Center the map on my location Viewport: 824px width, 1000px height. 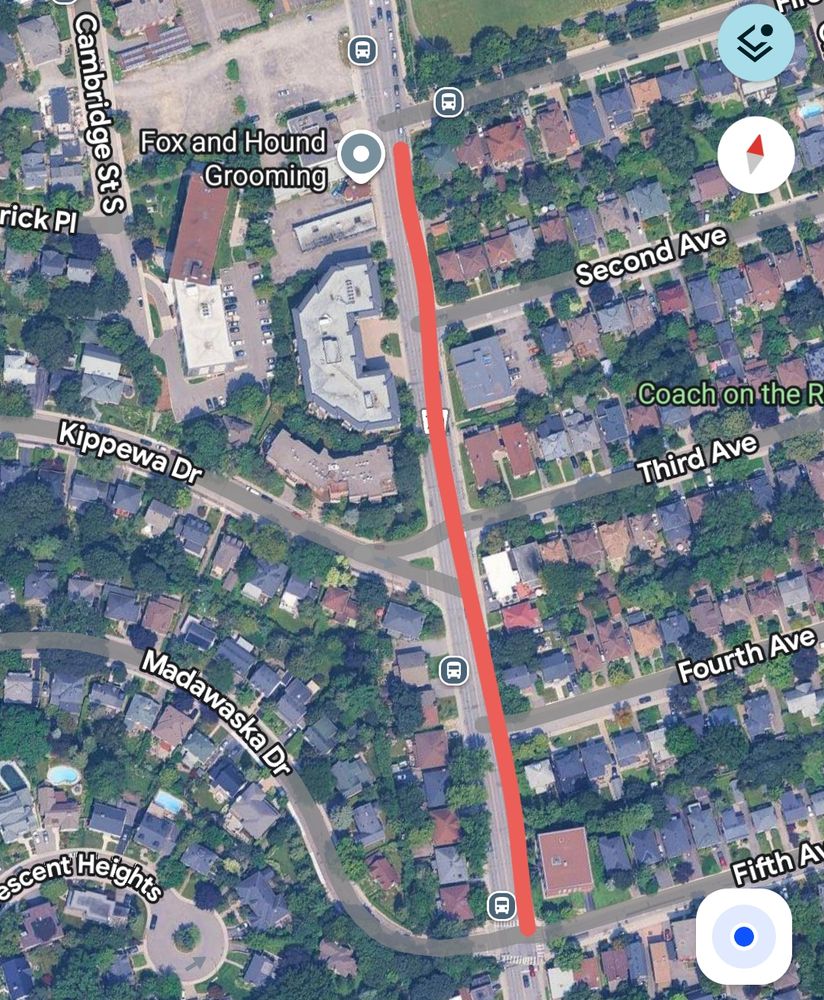point(743,937)
